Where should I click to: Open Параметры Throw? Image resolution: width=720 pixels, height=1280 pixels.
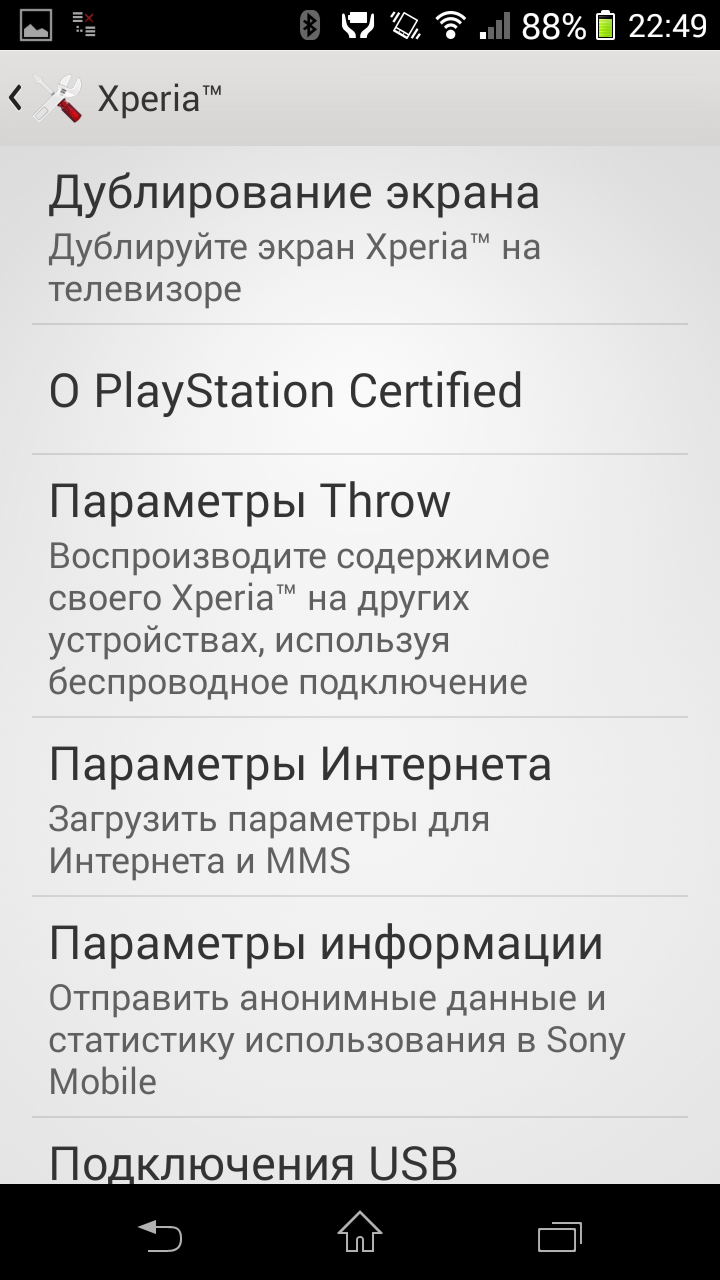360,587
